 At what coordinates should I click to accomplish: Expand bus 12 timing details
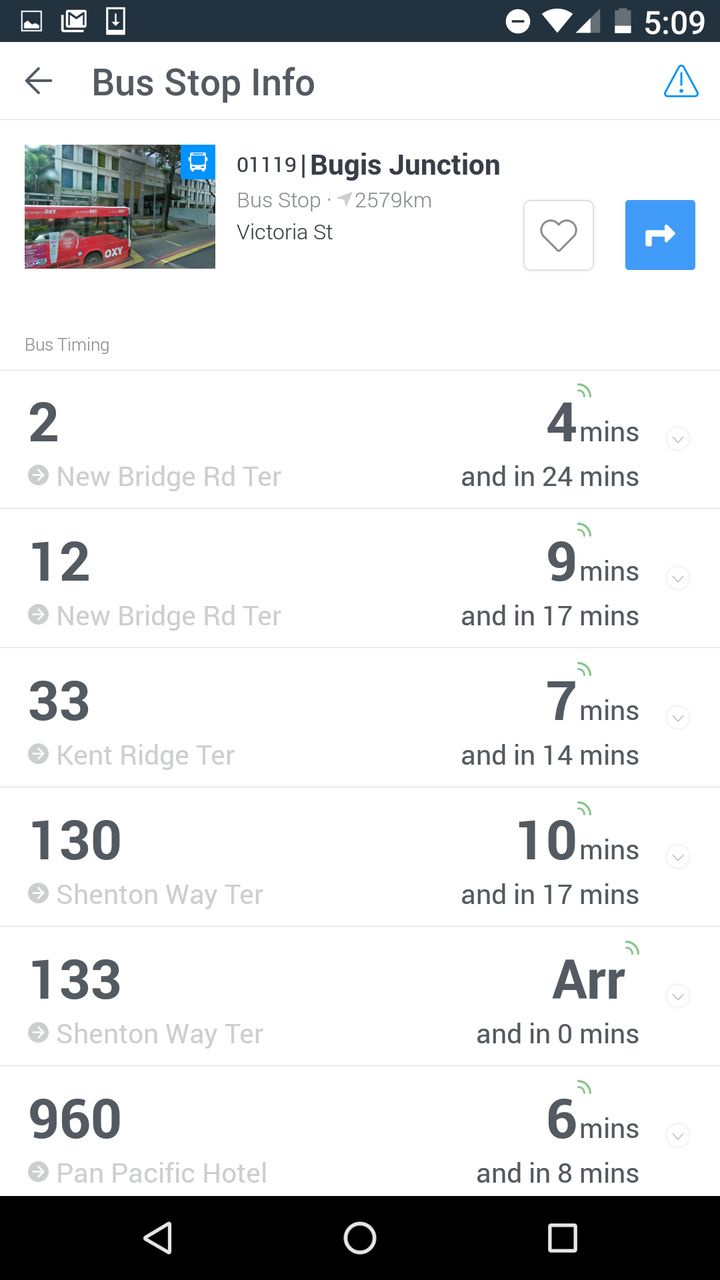tap(678, 578)
